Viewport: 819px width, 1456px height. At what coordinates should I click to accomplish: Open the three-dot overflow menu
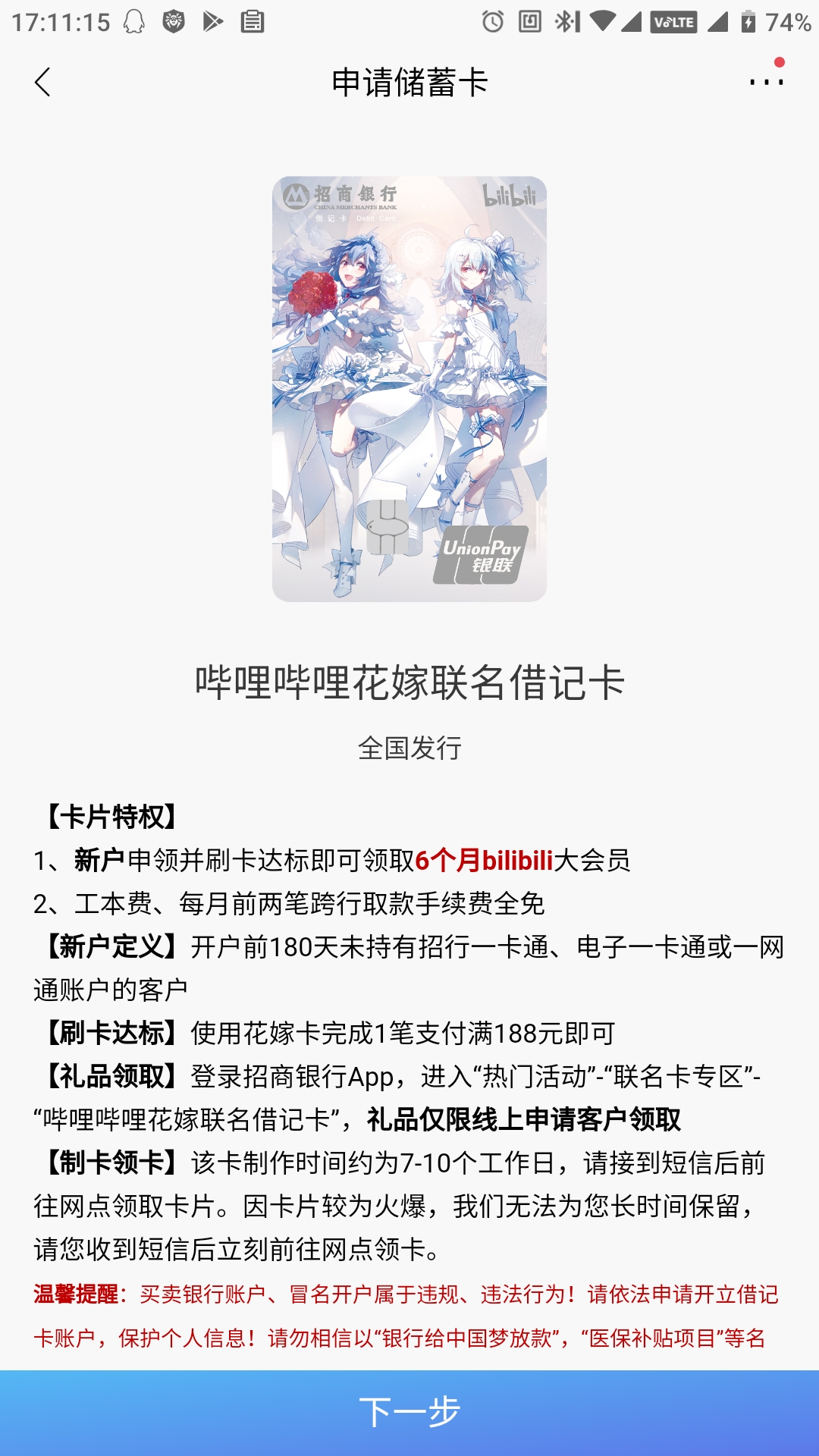point(766,82)
